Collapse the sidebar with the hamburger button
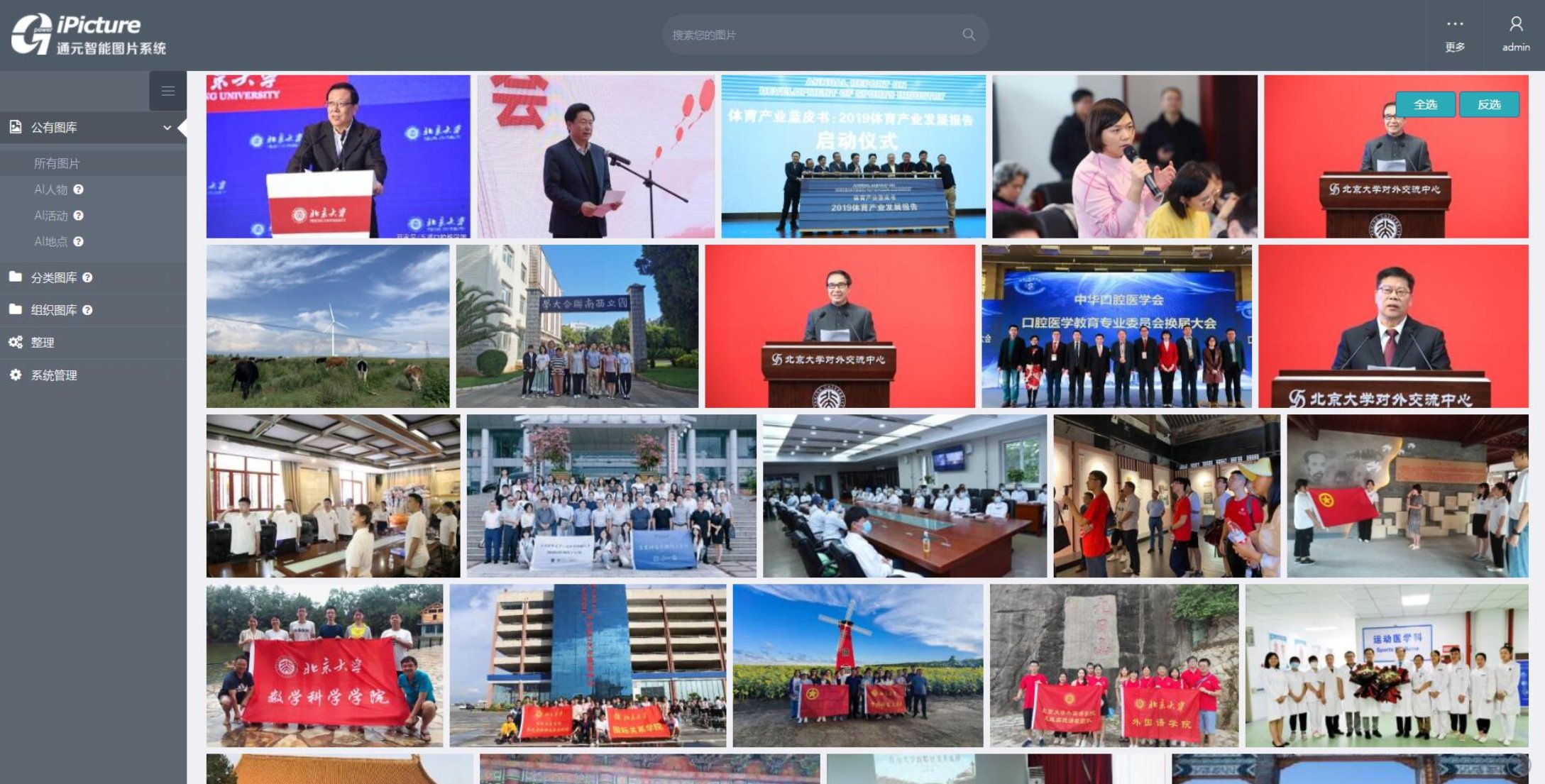 point(167,91)
